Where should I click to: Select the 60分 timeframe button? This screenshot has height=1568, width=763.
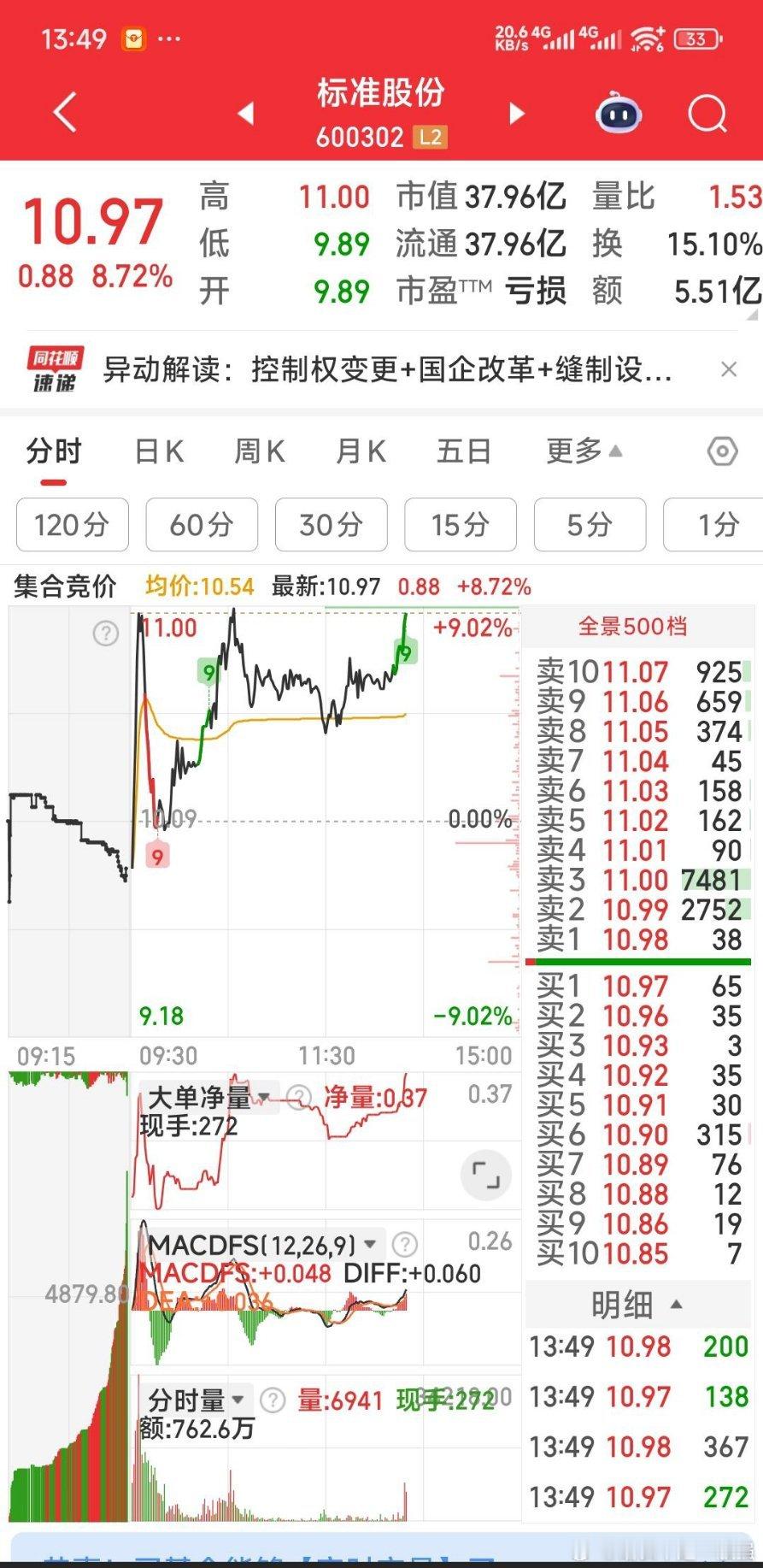click(202, 525)
